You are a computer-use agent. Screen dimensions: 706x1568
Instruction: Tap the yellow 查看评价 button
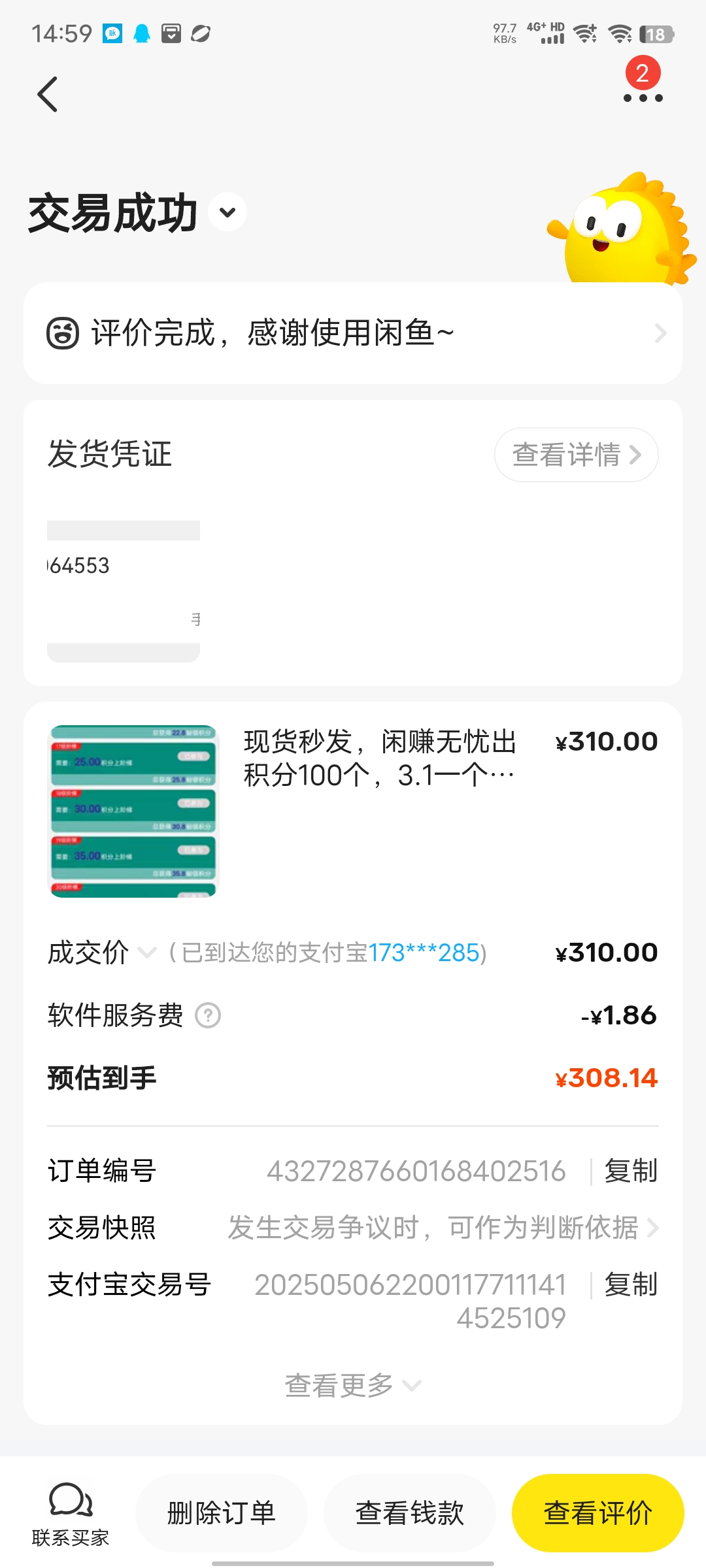tap(598, 1513)
